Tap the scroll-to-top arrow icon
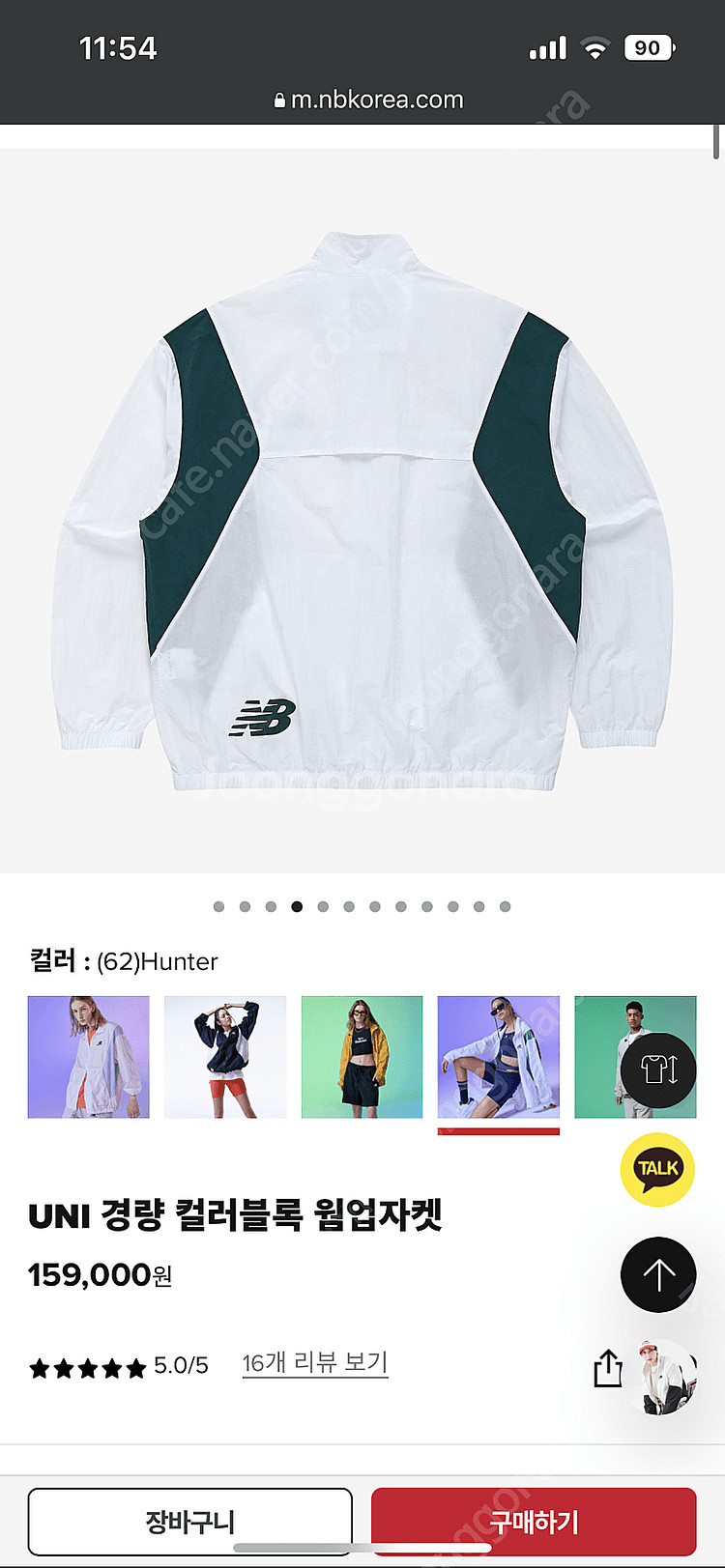 pos(658,1273)
